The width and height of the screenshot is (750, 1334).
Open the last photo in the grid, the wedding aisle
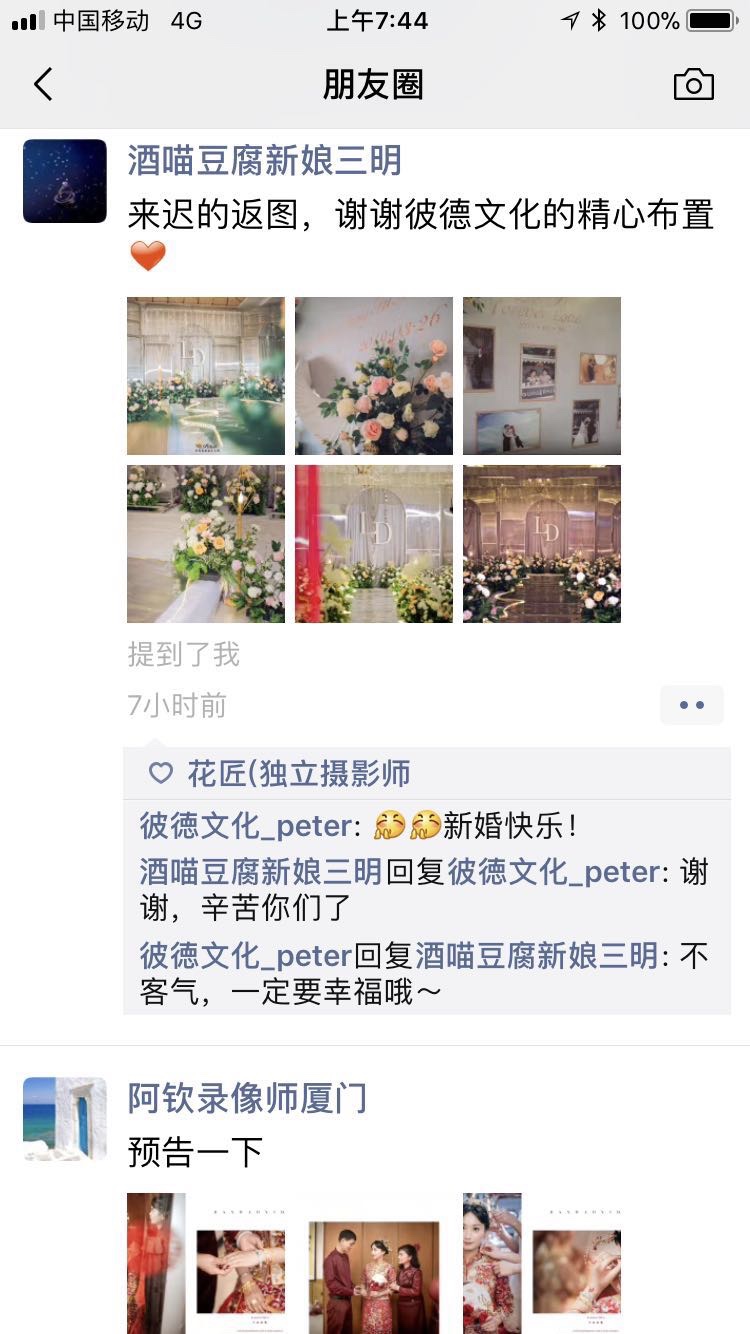[x=542, y=544]
